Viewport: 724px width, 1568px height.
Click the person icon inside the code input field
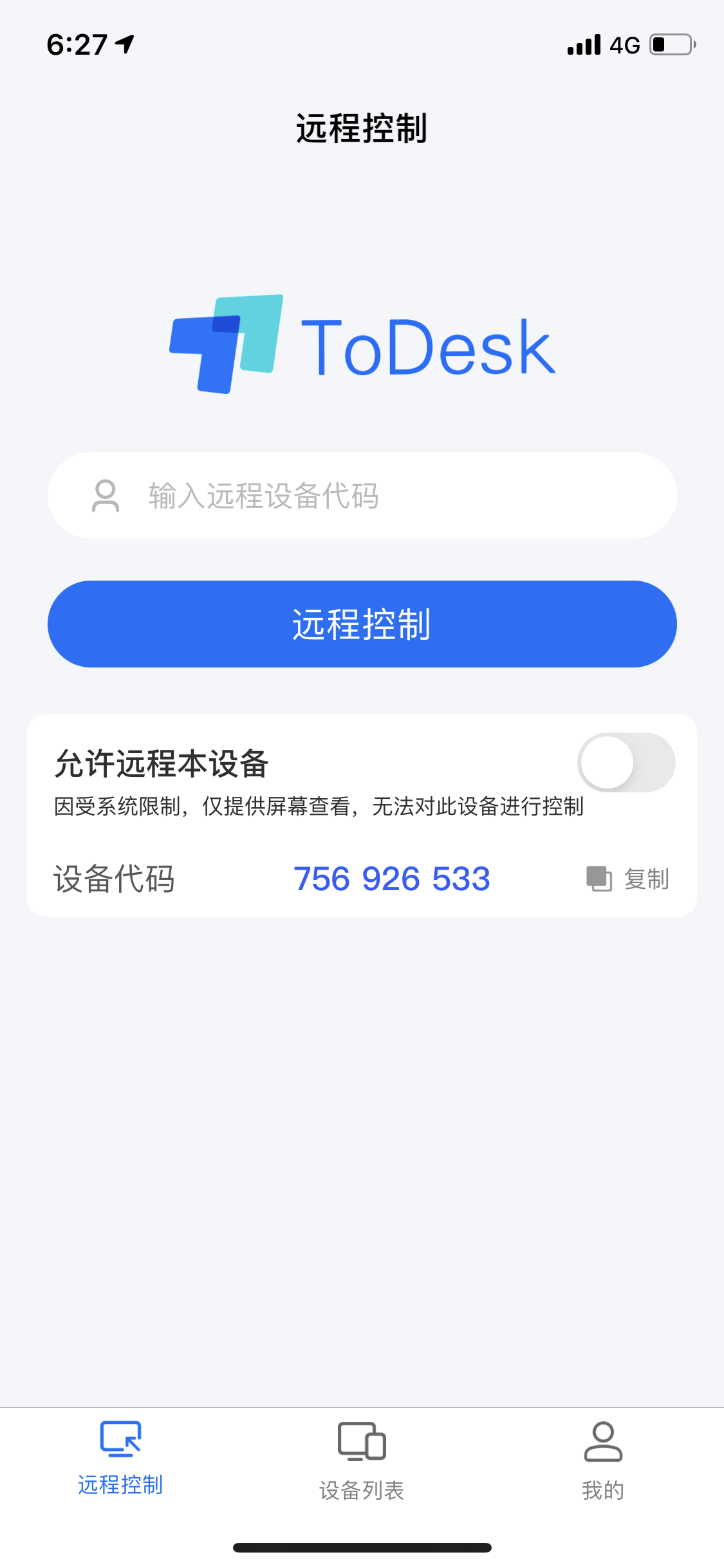(x=105, y=496)
